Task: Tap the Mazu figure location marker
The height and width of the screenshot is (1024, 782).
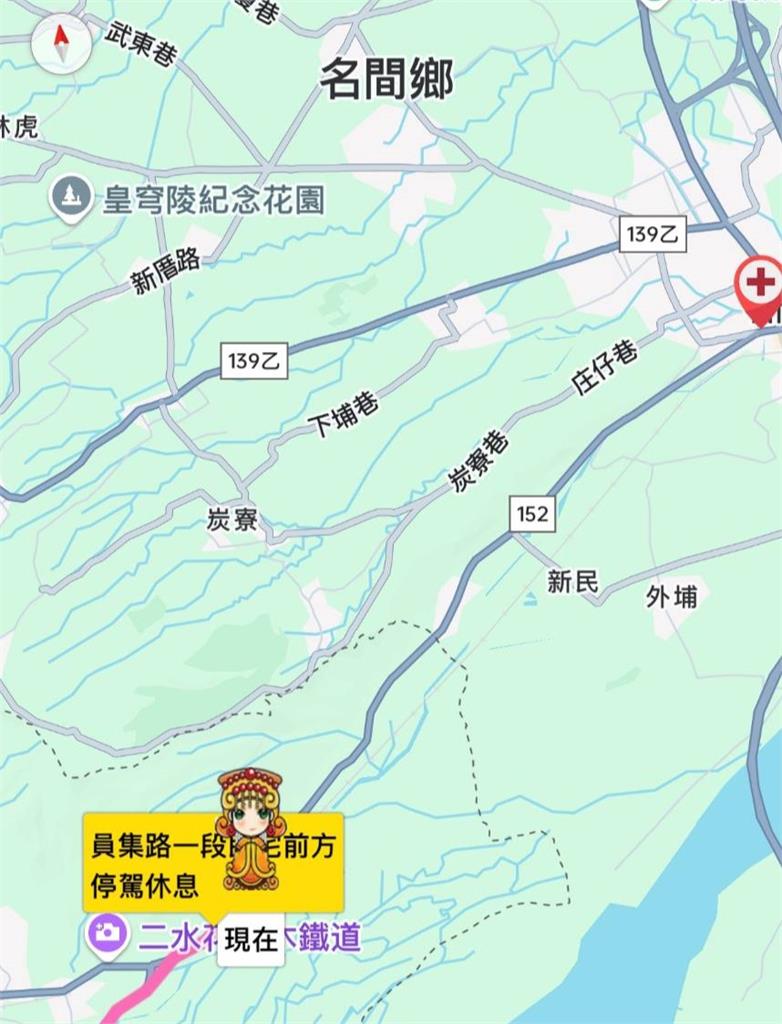Action: [249, 826]
